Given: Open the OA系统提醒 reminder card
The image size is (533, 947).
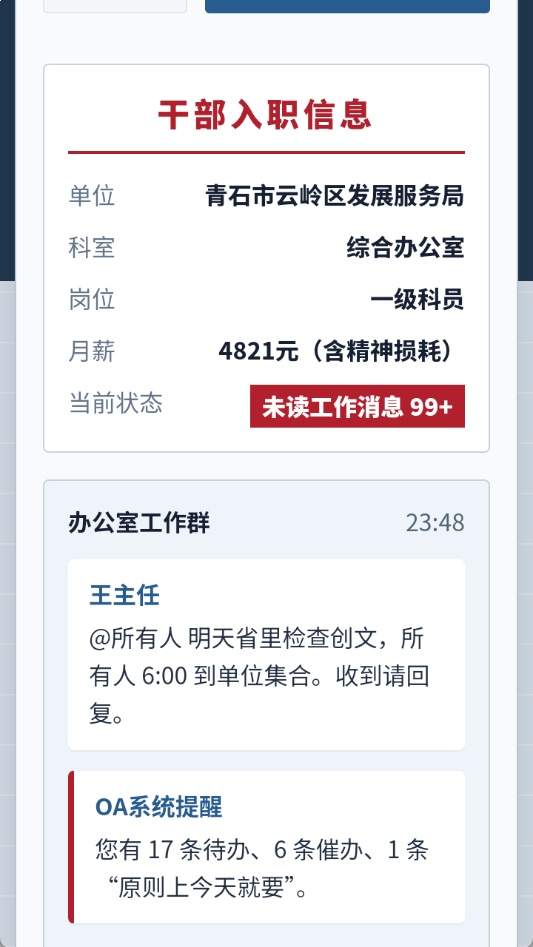Looking at the screenshot, I should coord(266,847).
